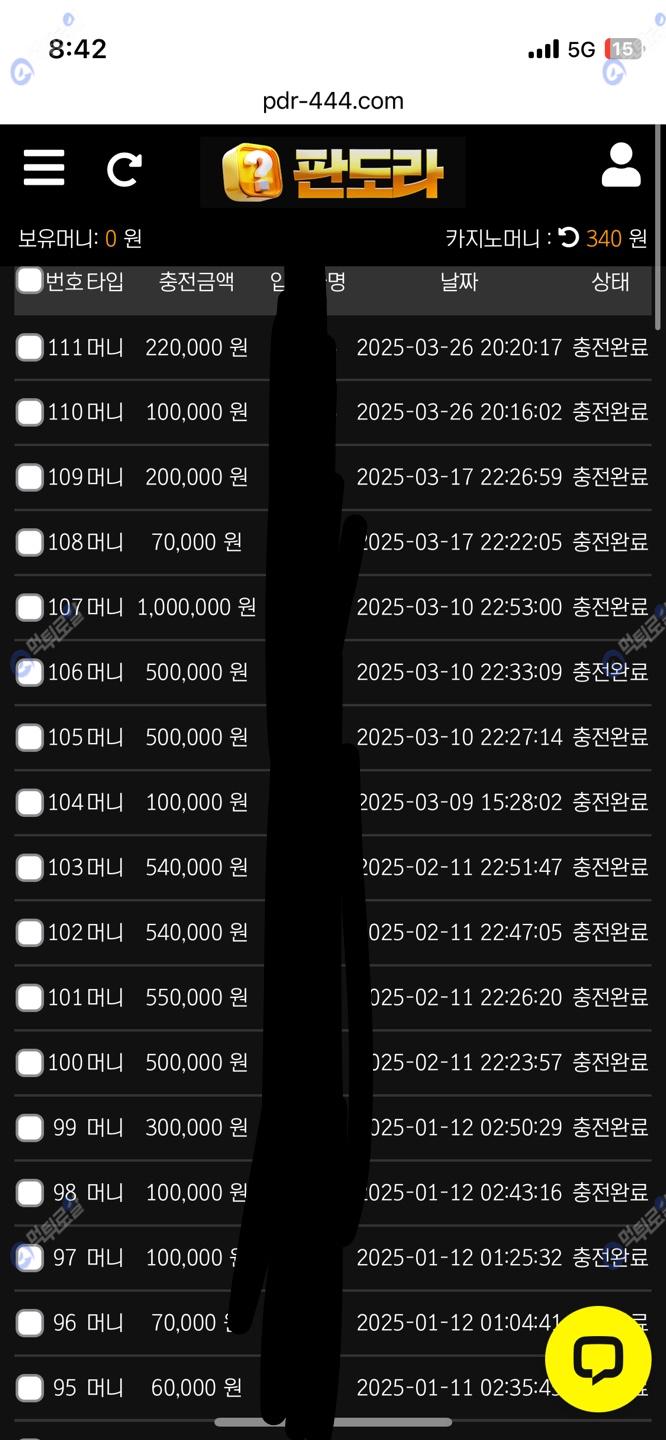Refresh the casino money balance

tap(569, 238)
